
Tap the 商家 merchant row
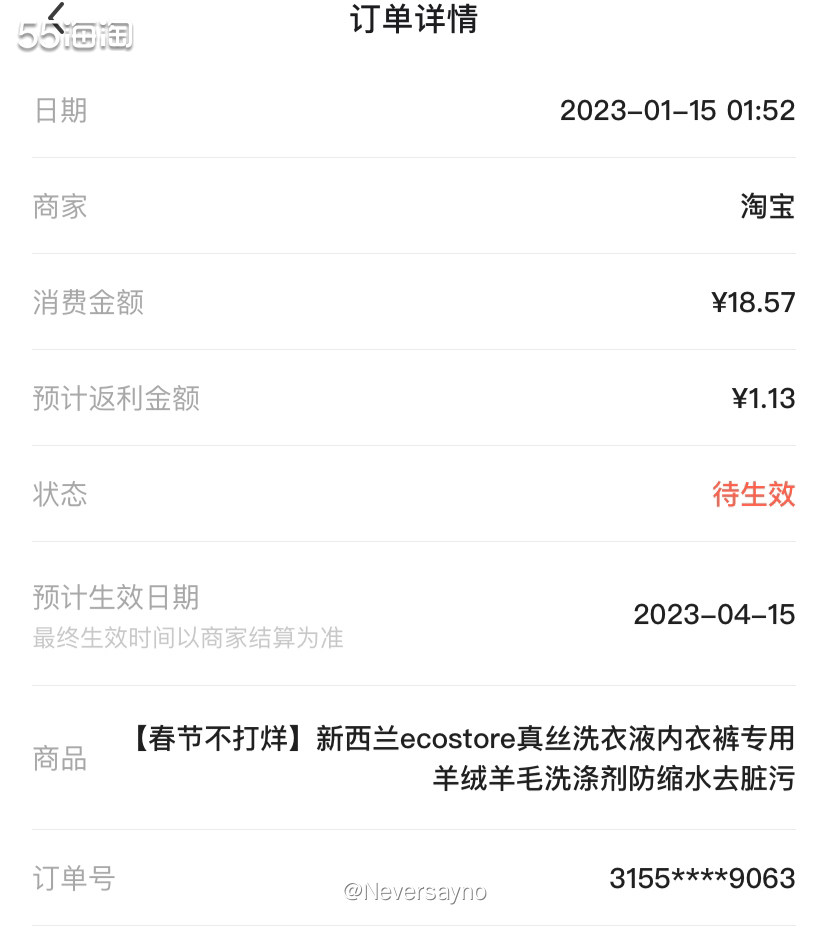[61, 206]
